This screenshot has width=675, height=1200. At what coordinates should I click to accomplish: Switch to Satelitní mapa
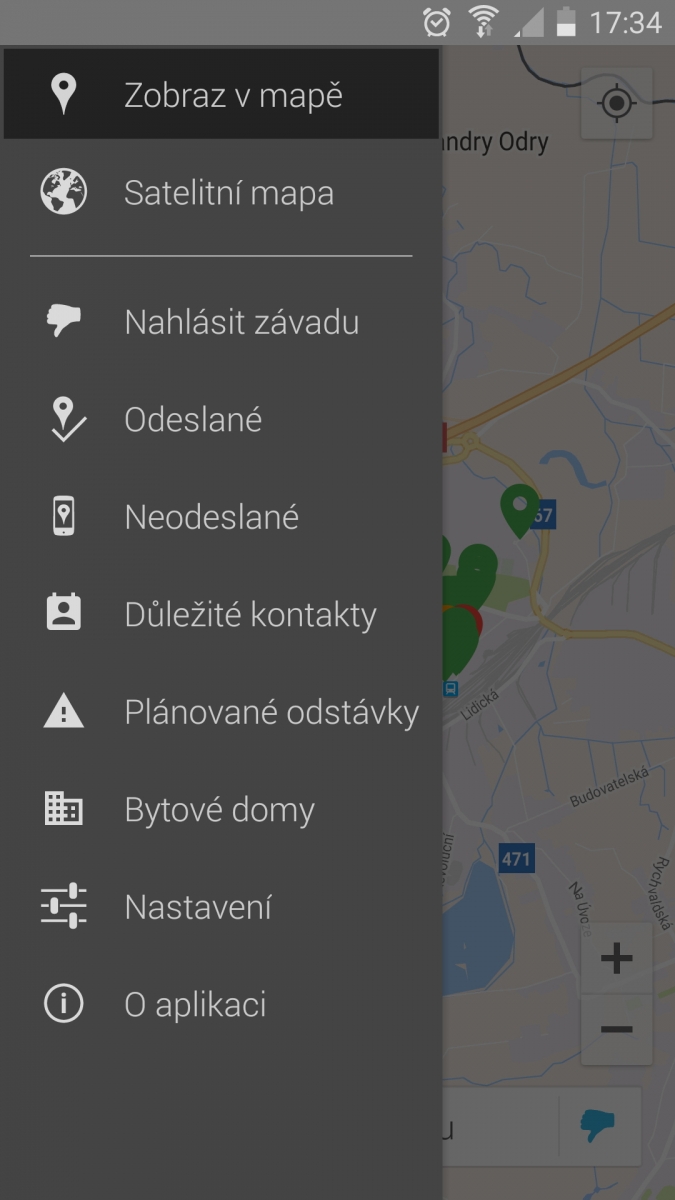tap(221, 192)
